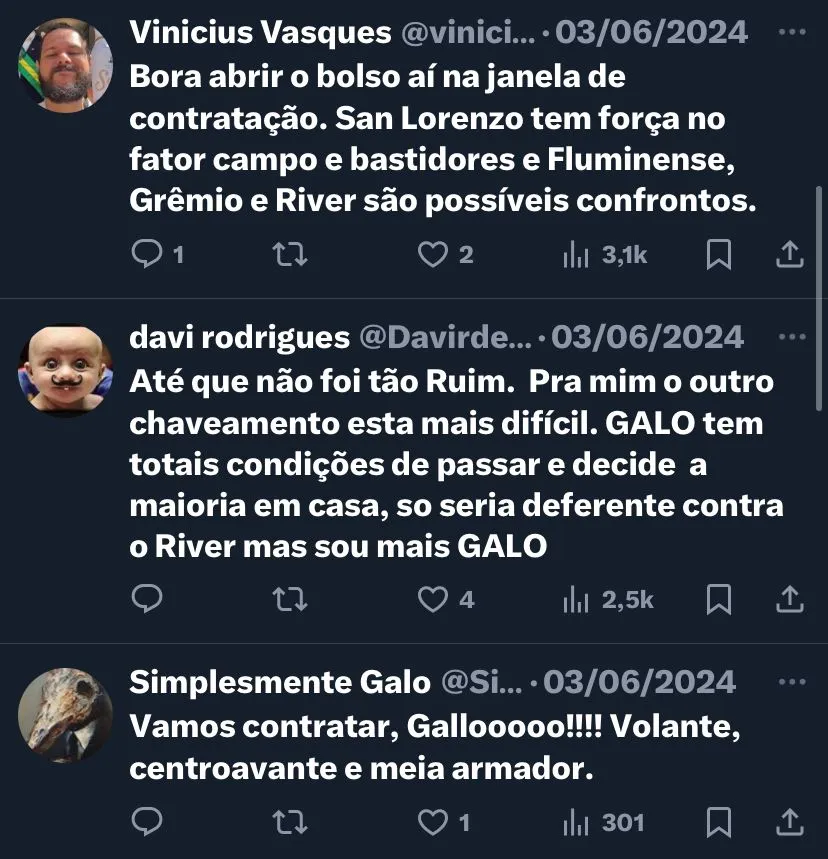
Task: Bookmark Simplesmente Galo's tweet
Action: click(718, 822)
